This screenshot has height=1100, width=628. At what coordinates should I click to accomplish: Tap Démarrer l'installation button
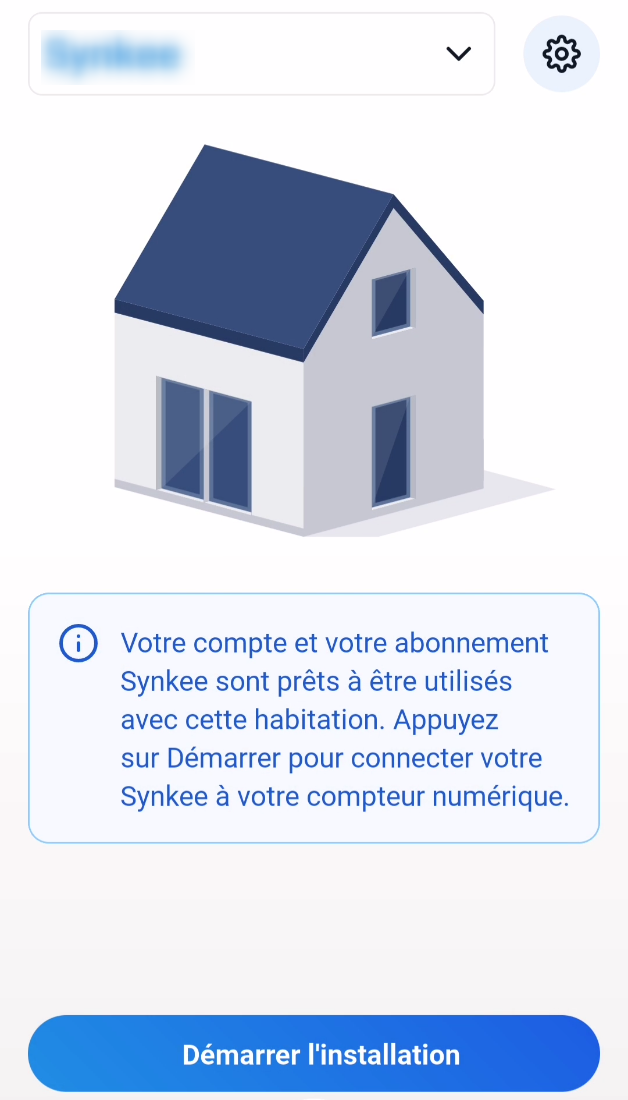click(314, 1054)
